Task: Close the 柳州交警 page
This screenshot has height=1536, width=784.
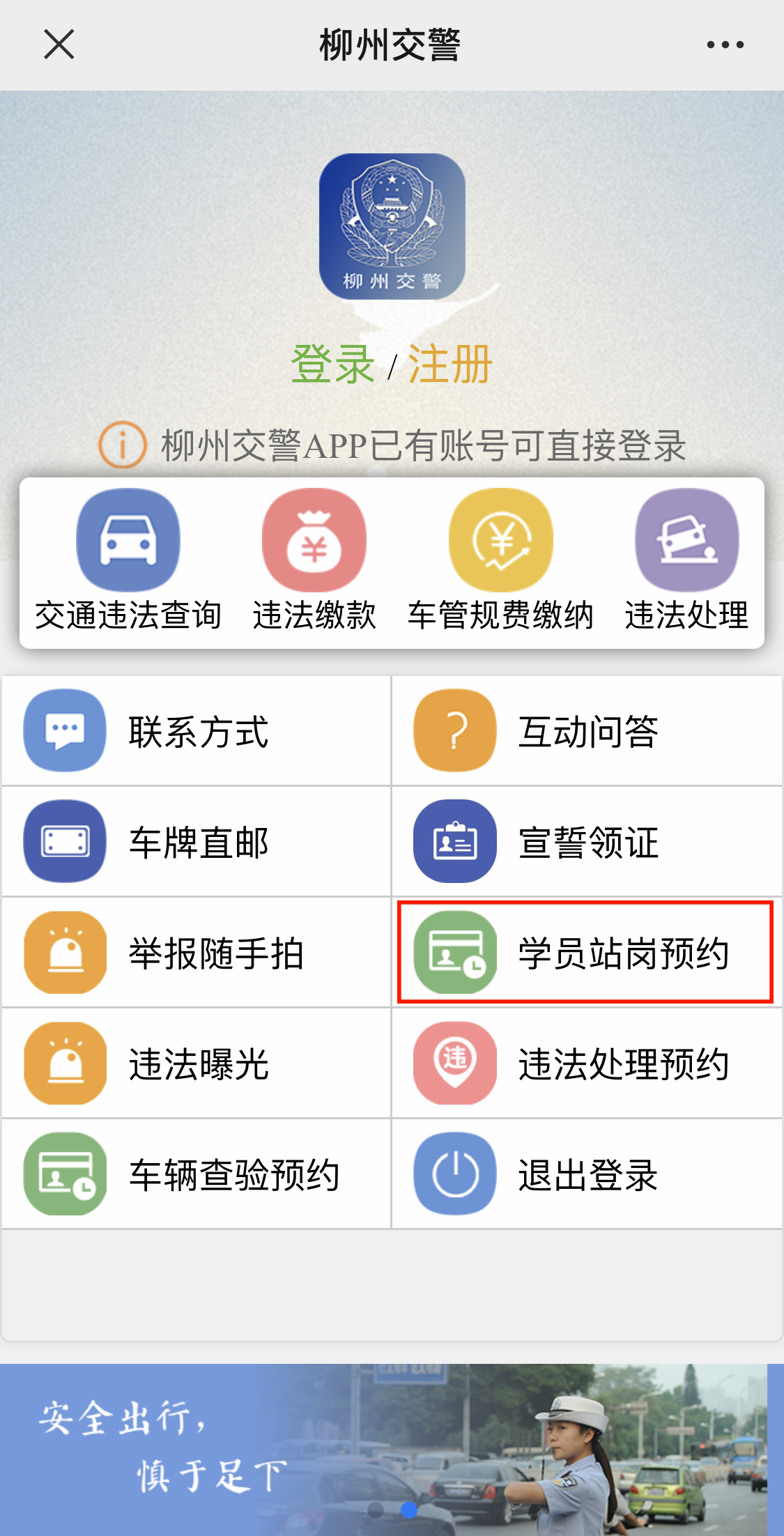Action: (59, 45)
